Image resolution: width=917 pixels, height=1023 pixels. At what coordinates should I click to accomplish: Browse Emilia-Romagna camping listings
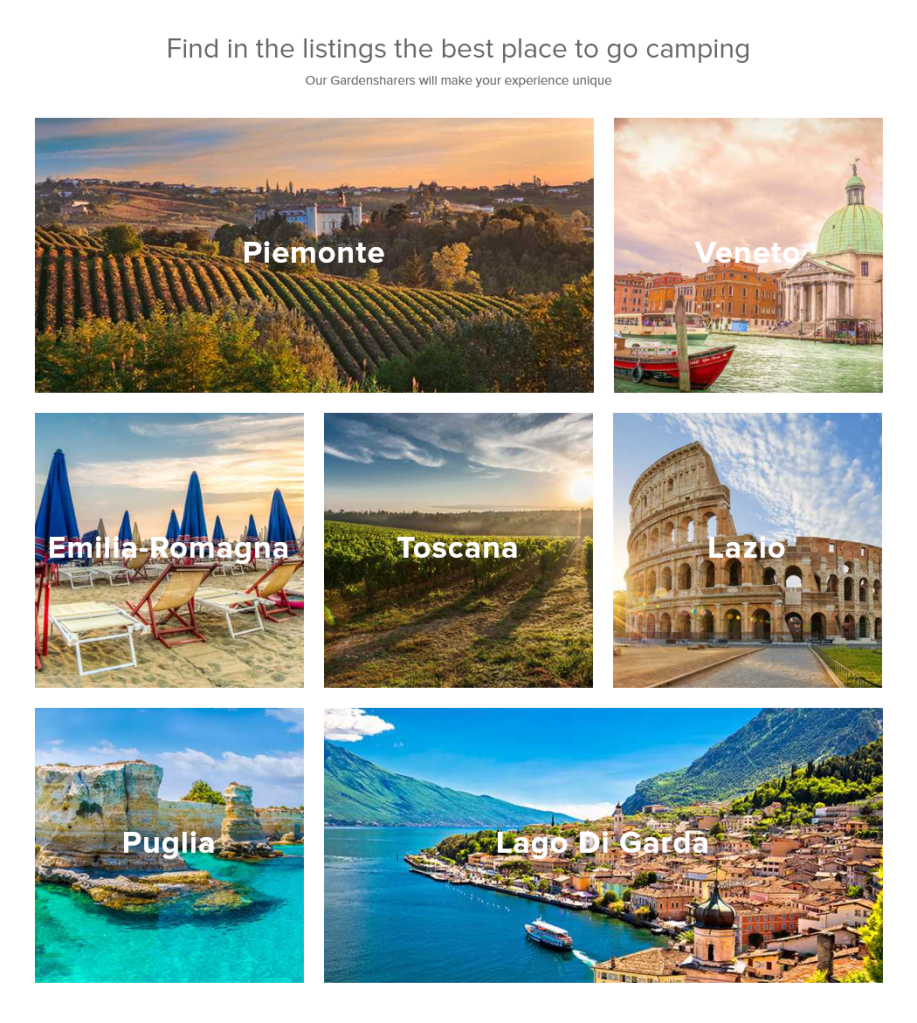click(169, 549)
